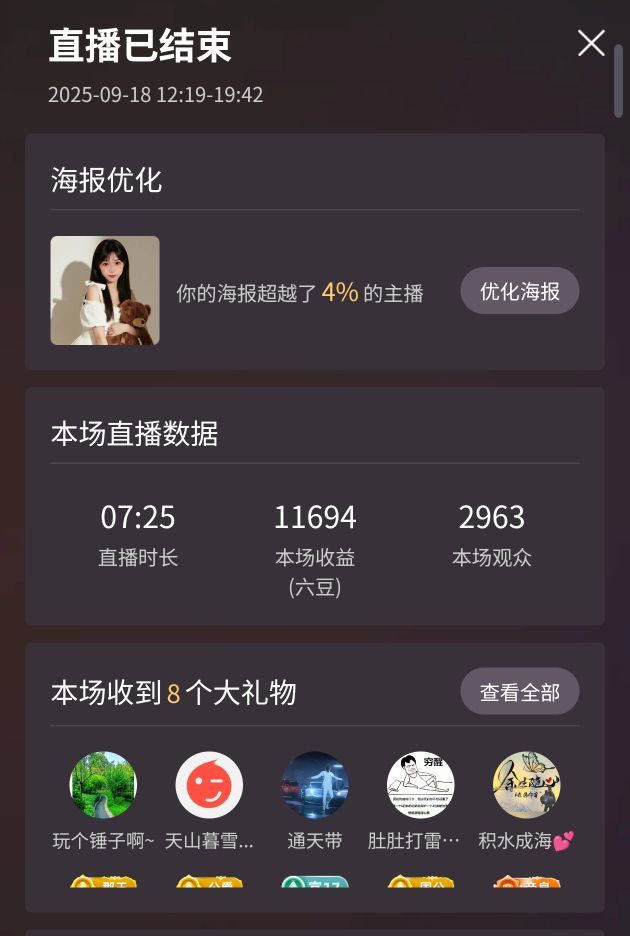The height and width of the screenshot is (936, 630).
Task: View gift sender 天山暮雪
Action: [x=209, y=786]
